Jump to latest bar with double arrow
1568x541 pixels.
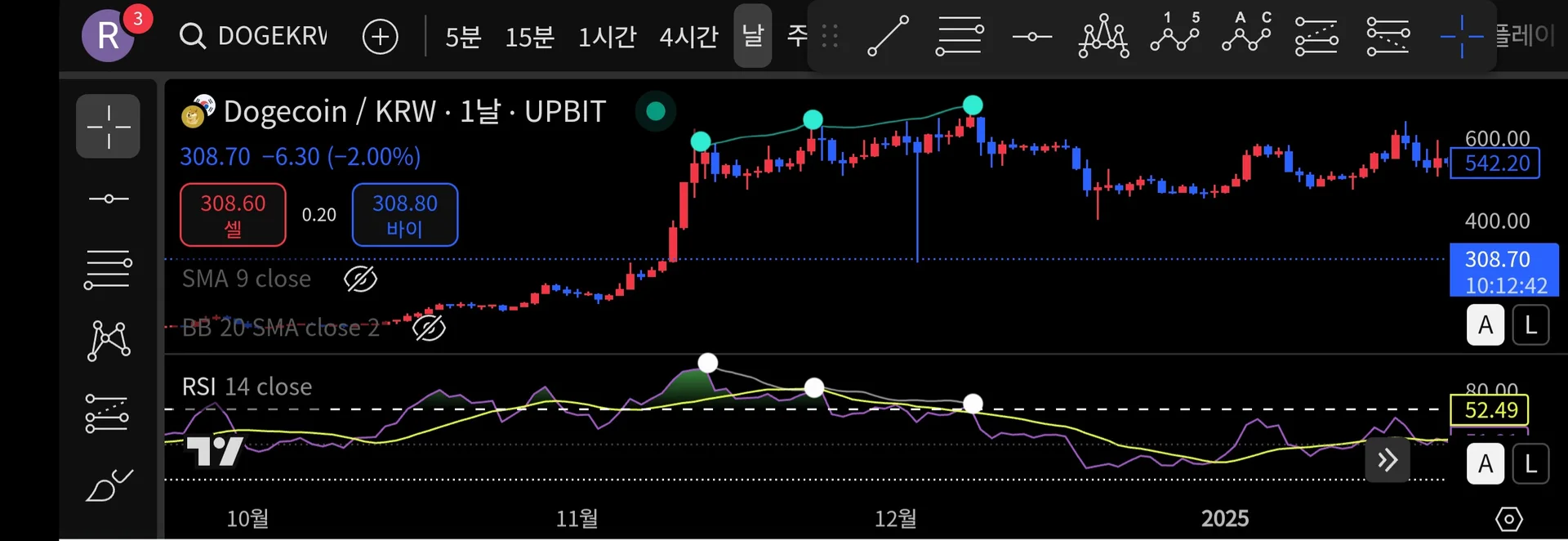point(1387,461)
